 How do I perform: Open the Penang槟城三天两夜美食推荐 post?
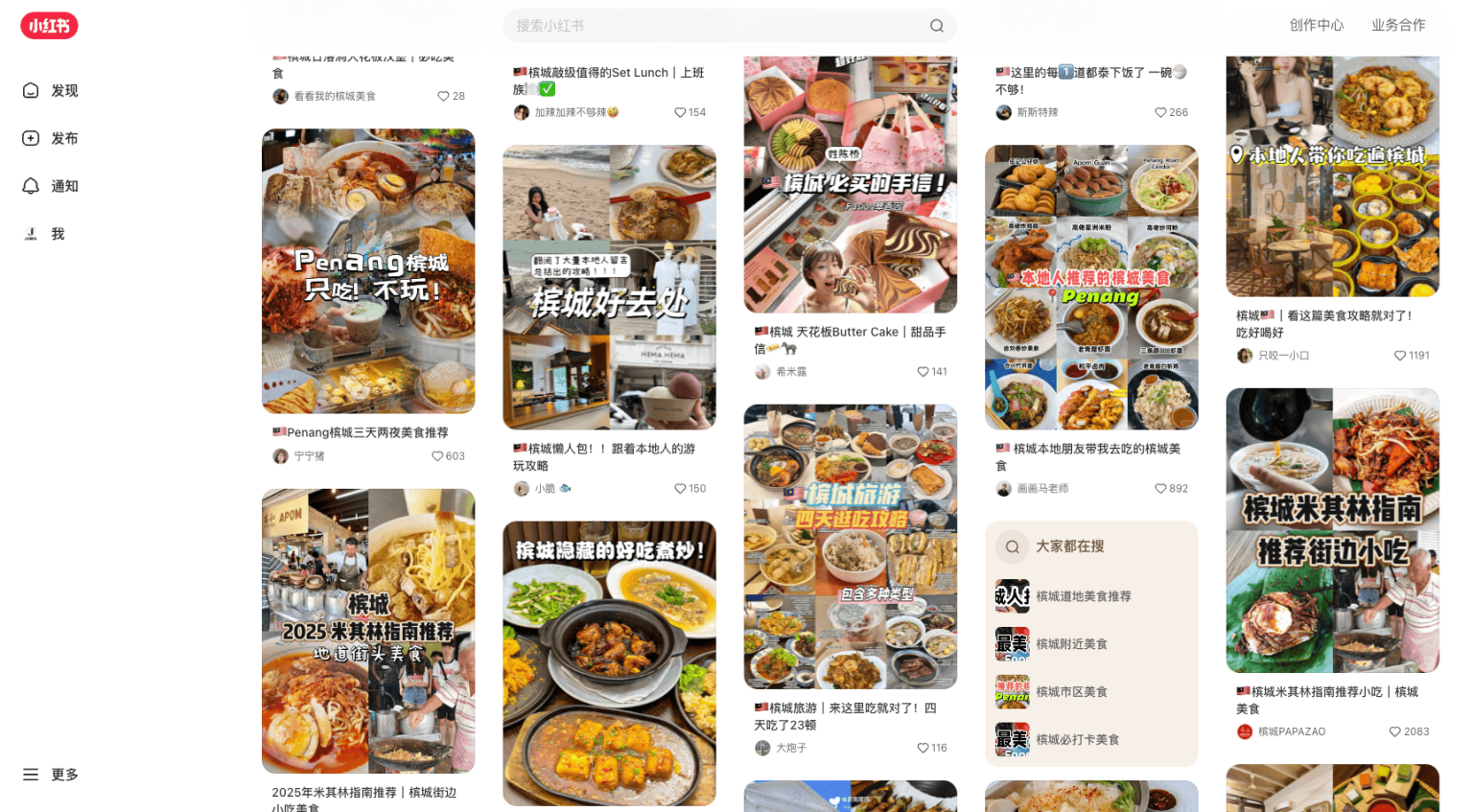pos(368,271)
